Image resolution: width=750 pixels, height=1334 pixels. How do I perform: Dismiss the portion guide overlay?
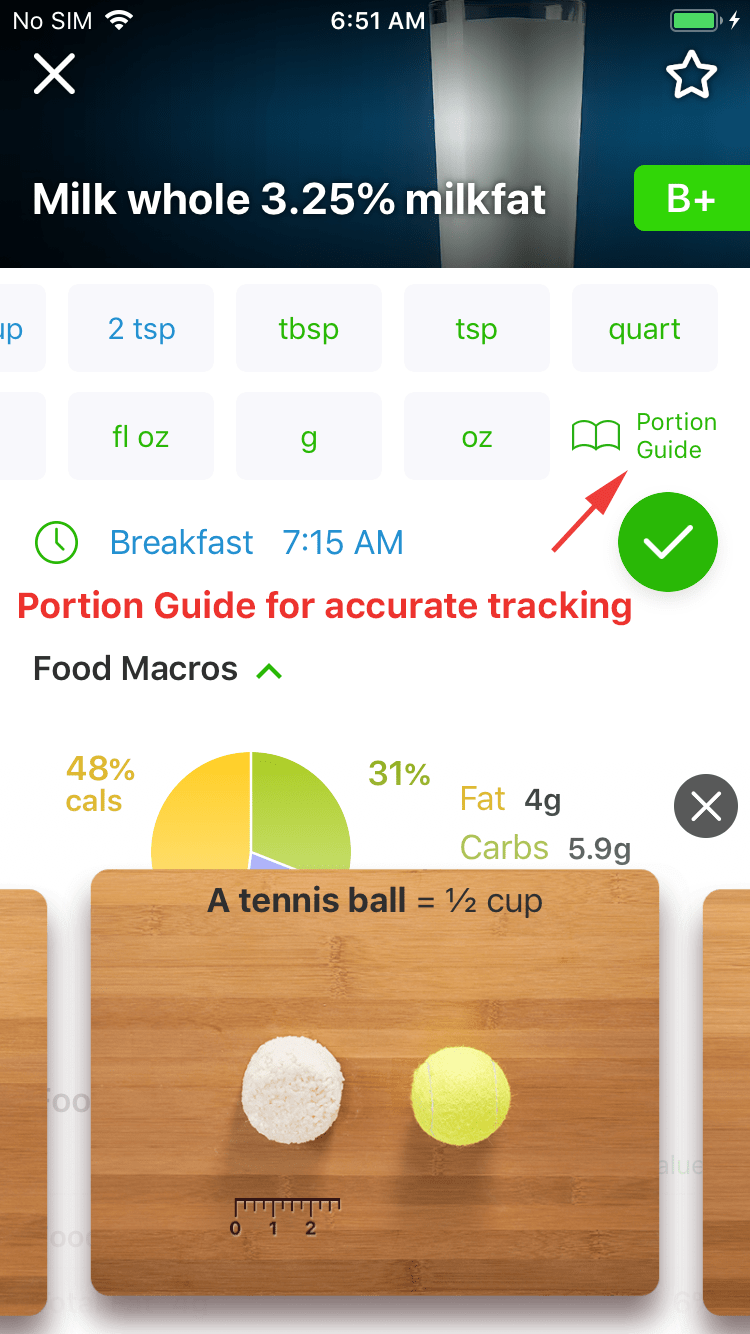click(706, 806)
